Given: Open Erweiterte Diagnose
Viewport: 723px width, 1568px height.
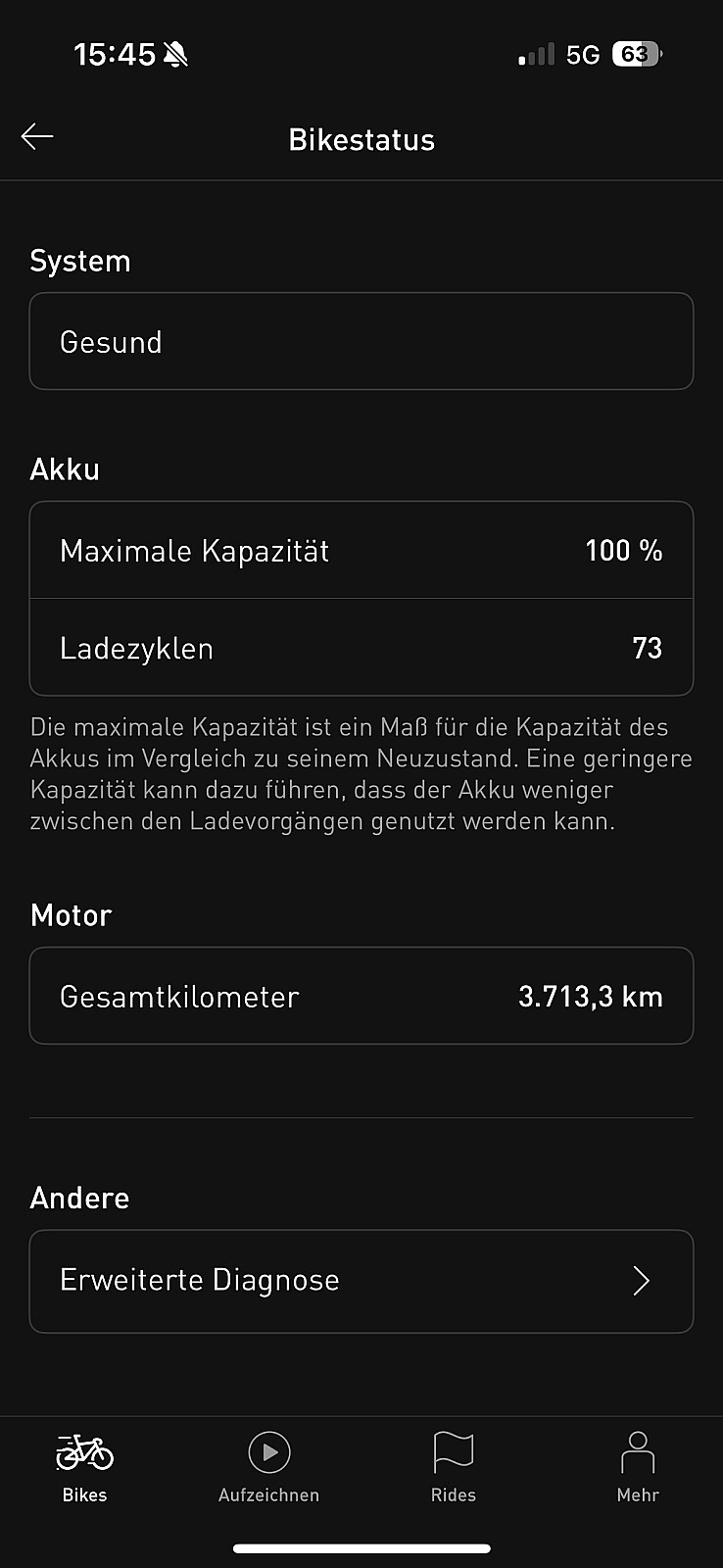Looking at the screenshot, I should [x=361, y=1281].
